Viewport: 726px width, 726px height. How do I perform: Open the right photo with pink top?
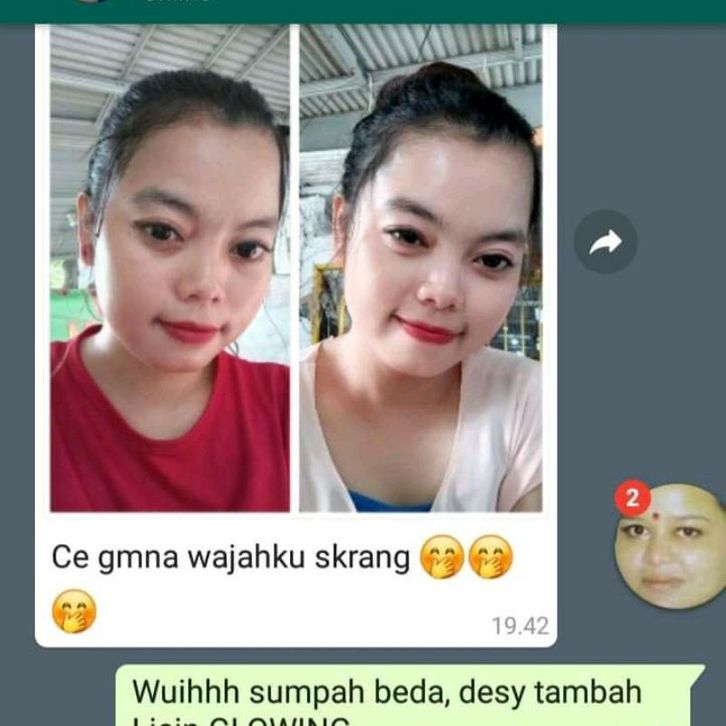(x=421, y=270)
